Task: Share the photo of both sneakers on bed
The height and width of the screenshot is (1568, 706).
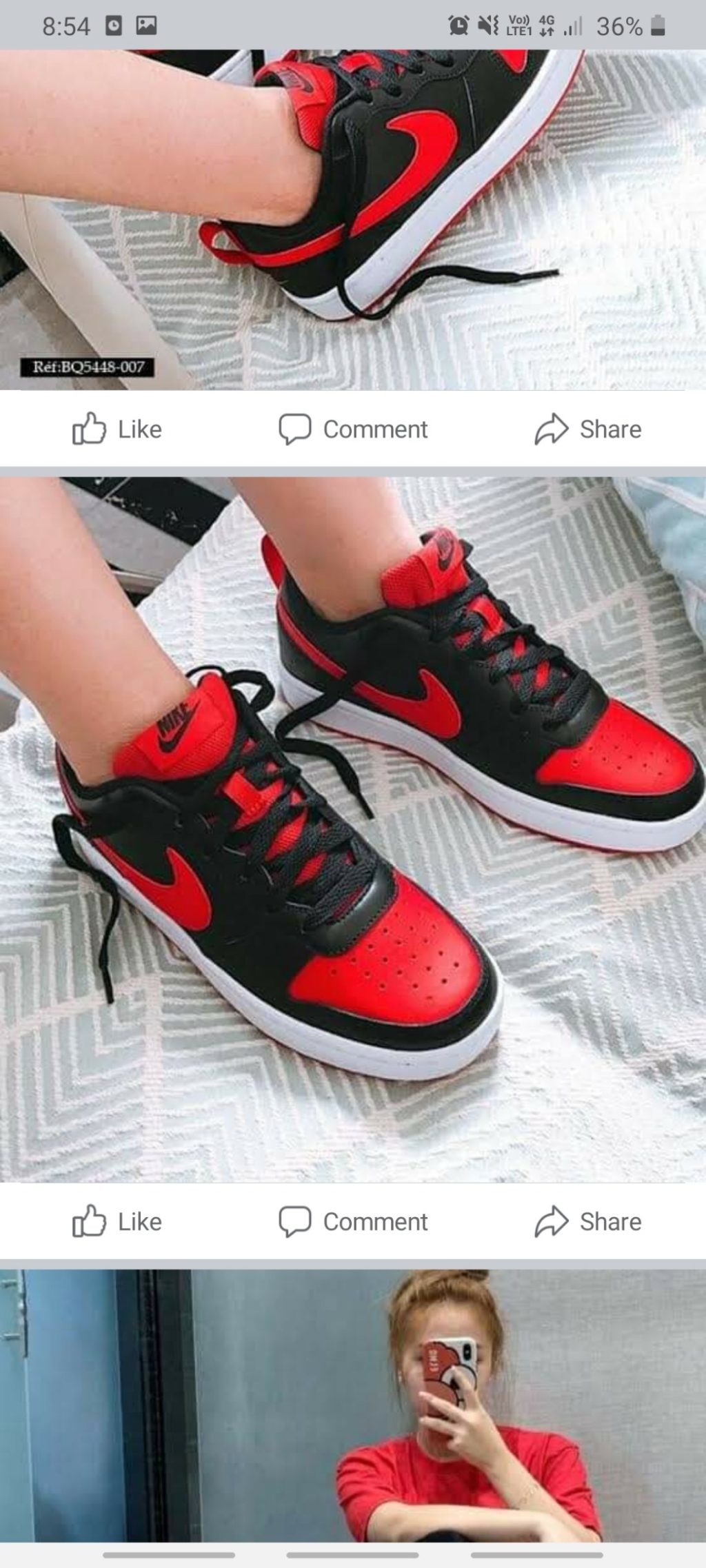Action: point(588,1221)
